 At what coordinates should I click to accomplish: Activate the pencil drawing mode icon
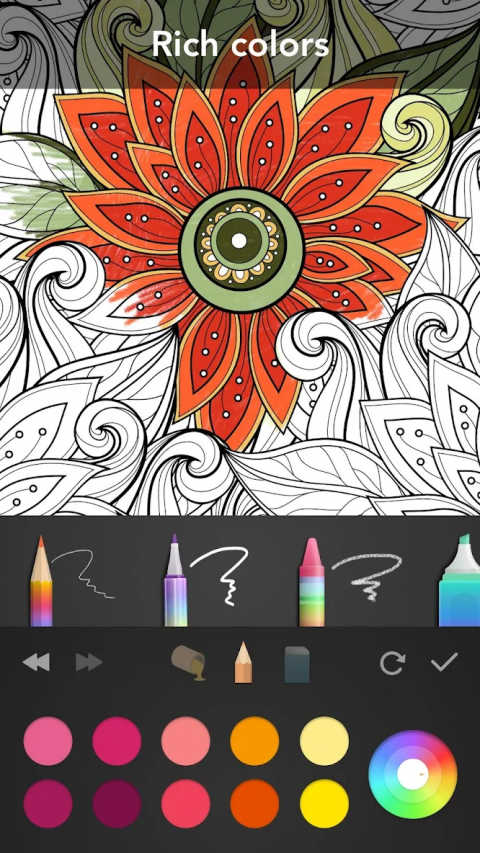[243, 662]
